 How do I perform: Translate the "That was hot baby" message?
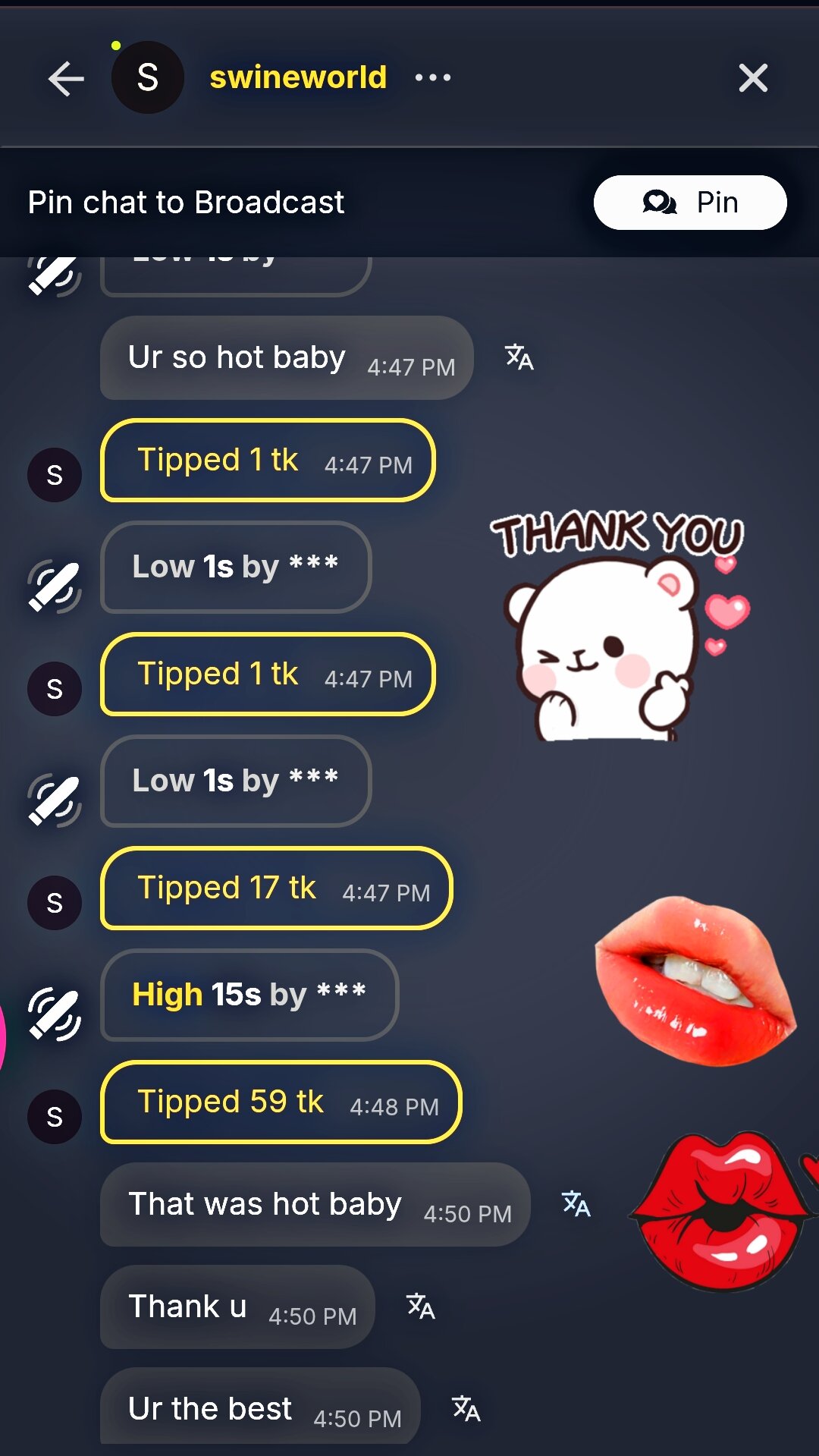point(576,1203)
